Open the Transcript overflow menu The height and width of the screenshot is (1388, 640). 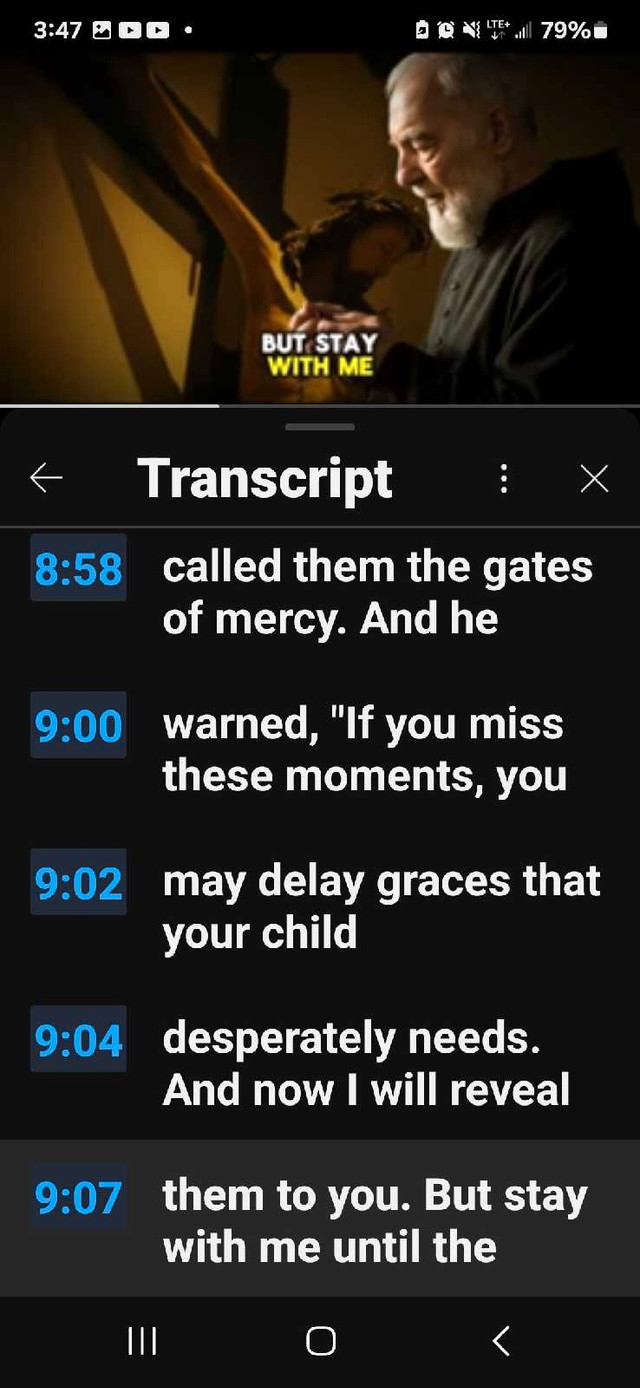pyautogui.click(x=504, y=479)
